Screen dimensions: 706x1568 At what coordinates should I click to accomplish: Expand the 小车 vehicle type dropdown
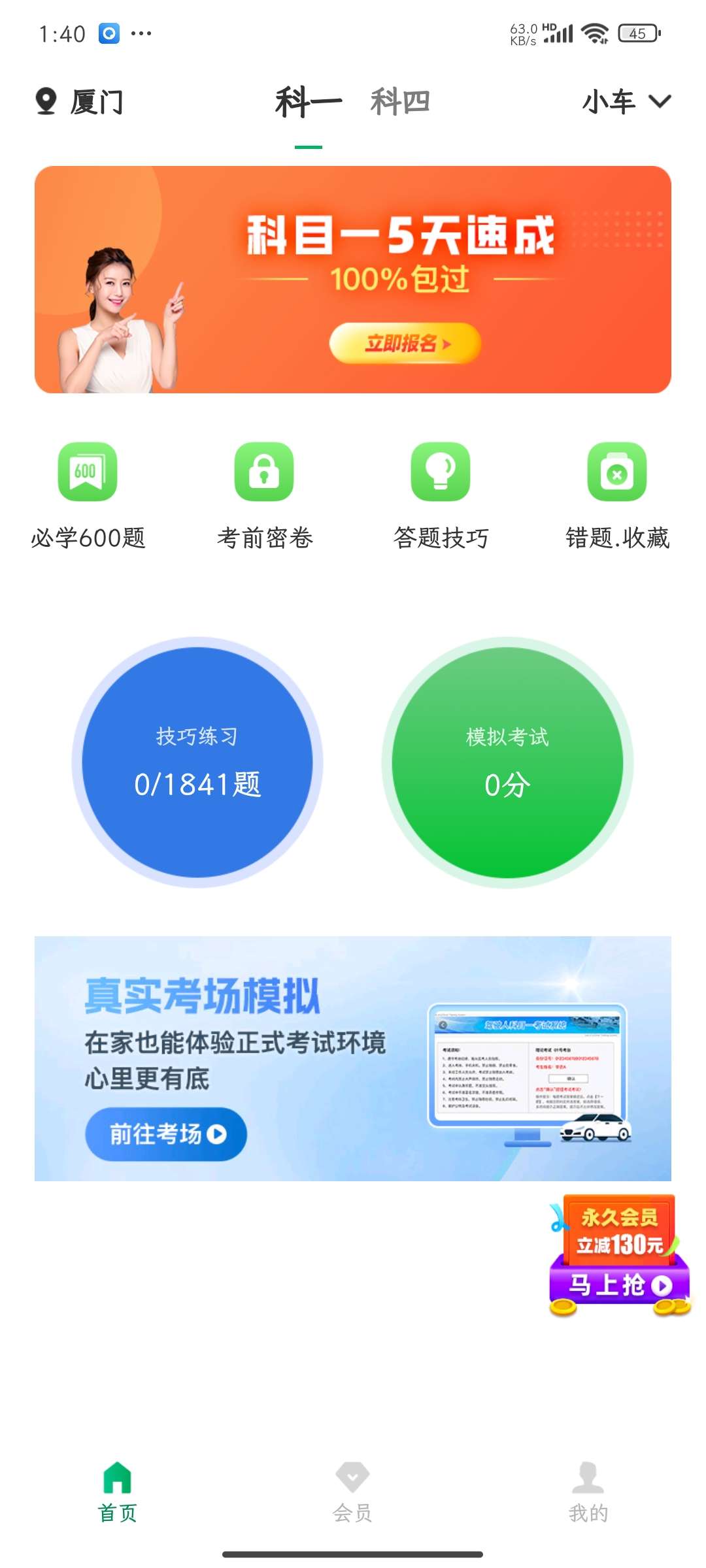626,102
